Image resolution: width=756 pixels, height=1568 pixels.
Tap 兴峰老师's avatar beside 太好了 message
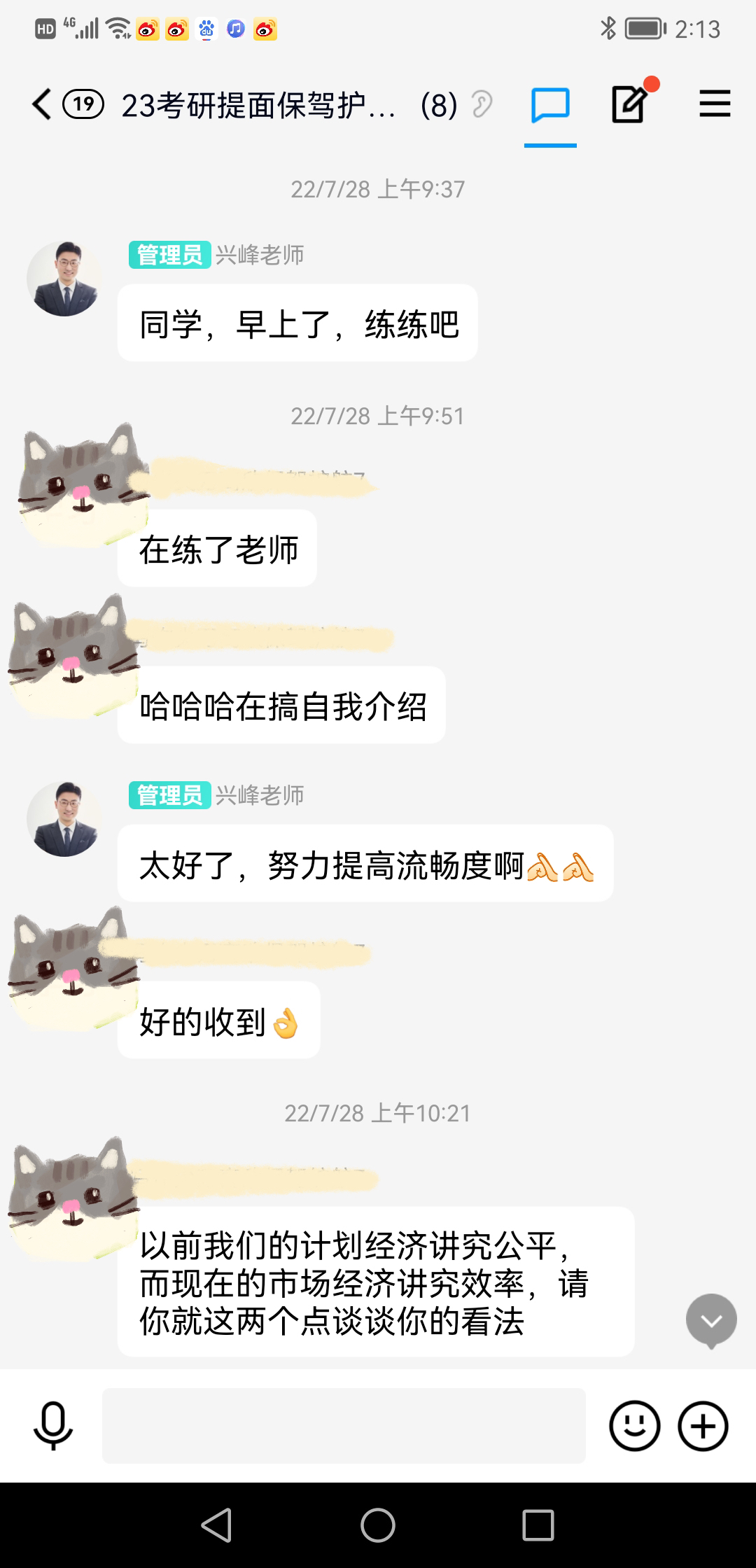point(64,819)
